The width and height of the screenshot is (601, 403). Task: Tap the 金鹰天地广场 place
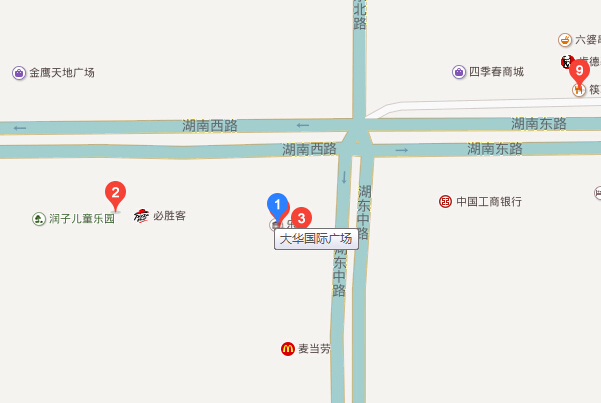pyautogui.click(x=19, y=73)
